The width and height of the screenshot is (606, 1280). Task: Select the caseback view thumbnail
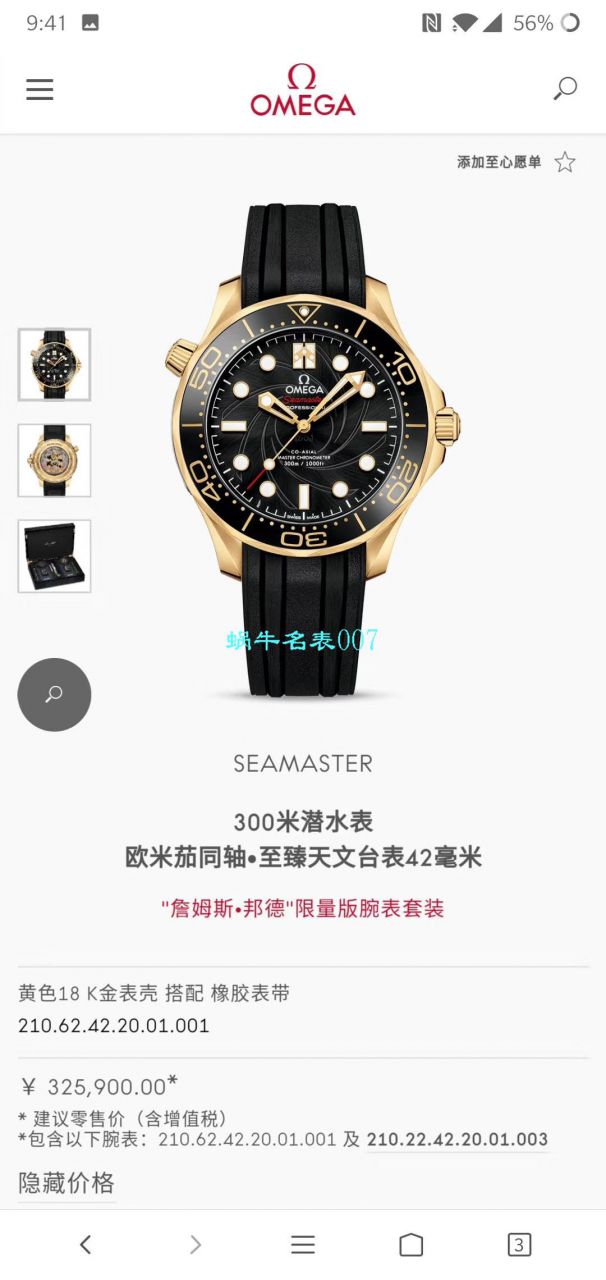(x=54, y=460)
